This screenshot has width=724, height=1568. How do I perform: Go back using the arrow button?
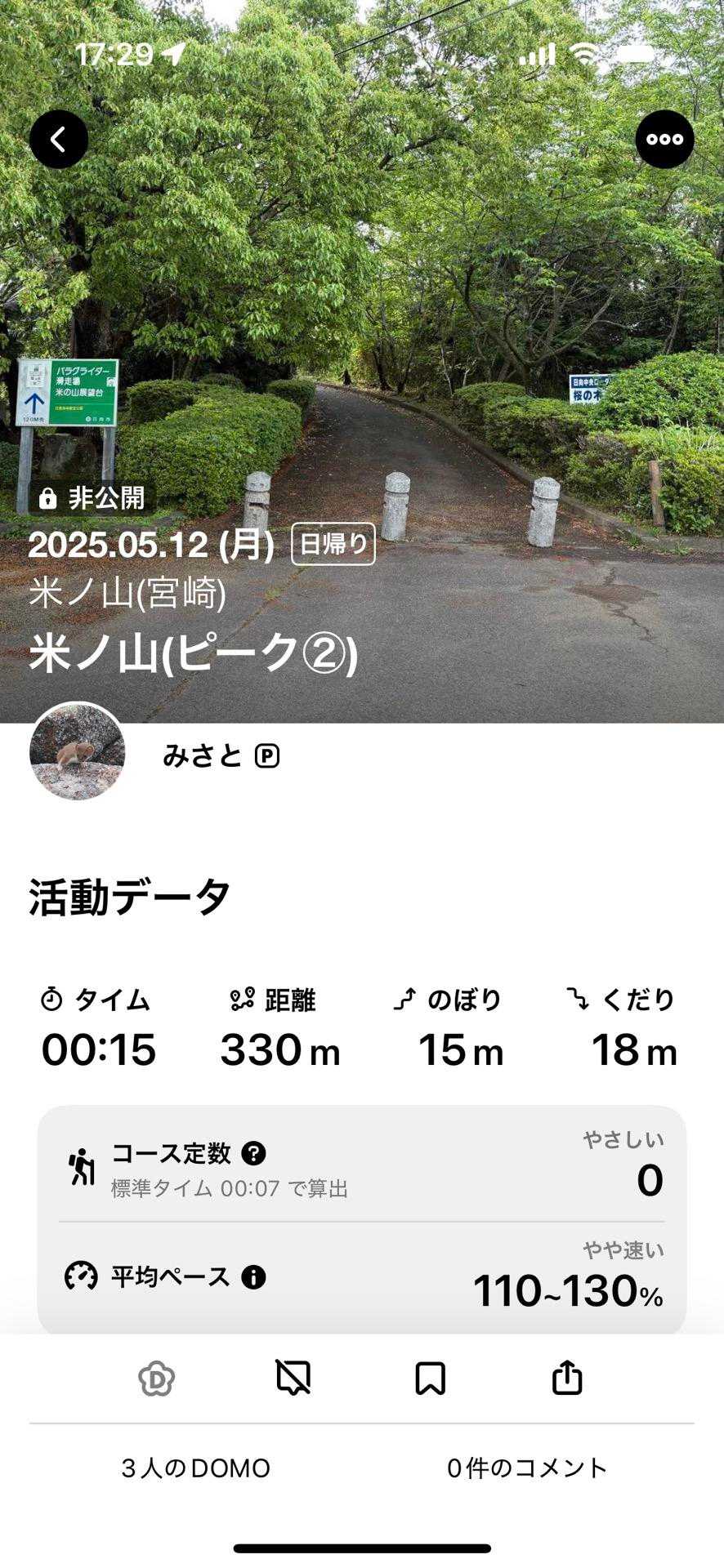point(59,140)
